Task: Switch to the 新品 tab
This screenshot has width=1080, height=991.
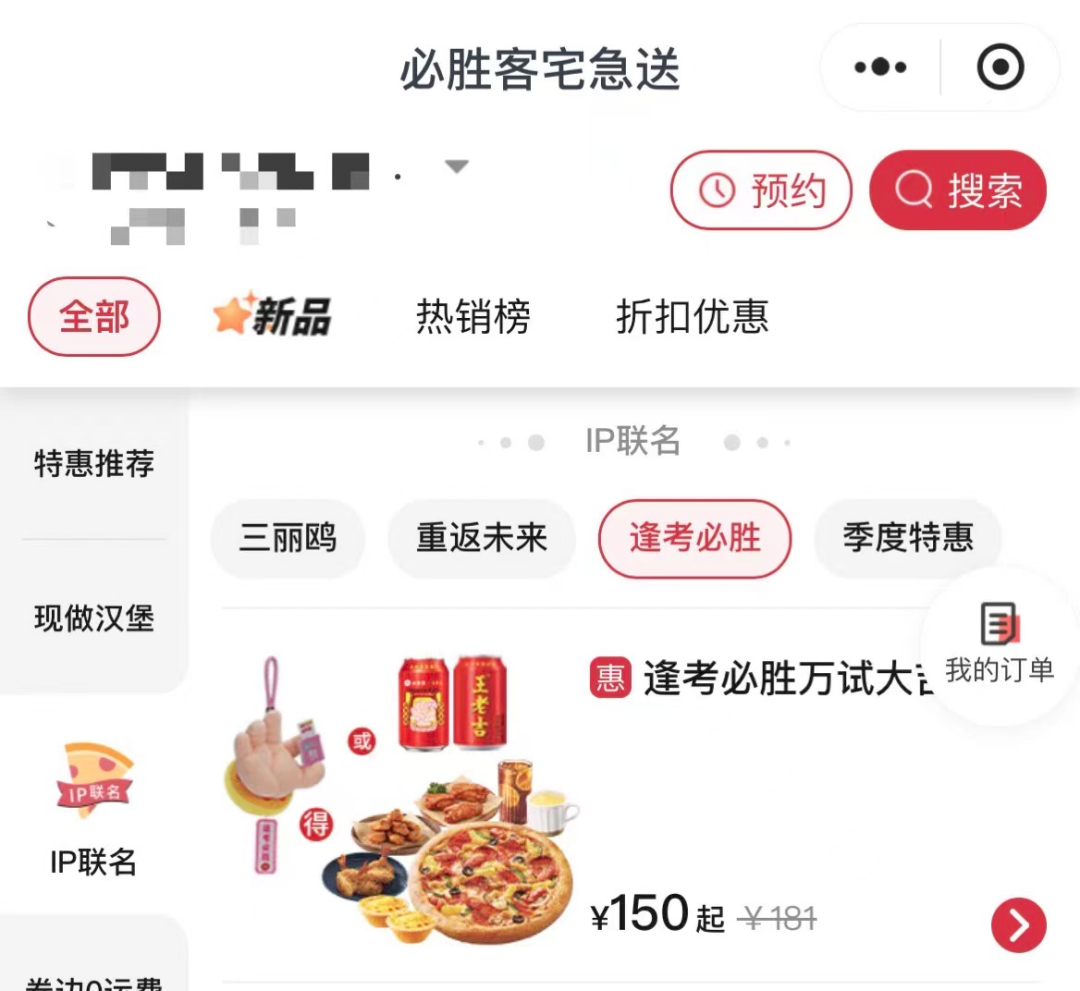Action: (x=272, y=317)
